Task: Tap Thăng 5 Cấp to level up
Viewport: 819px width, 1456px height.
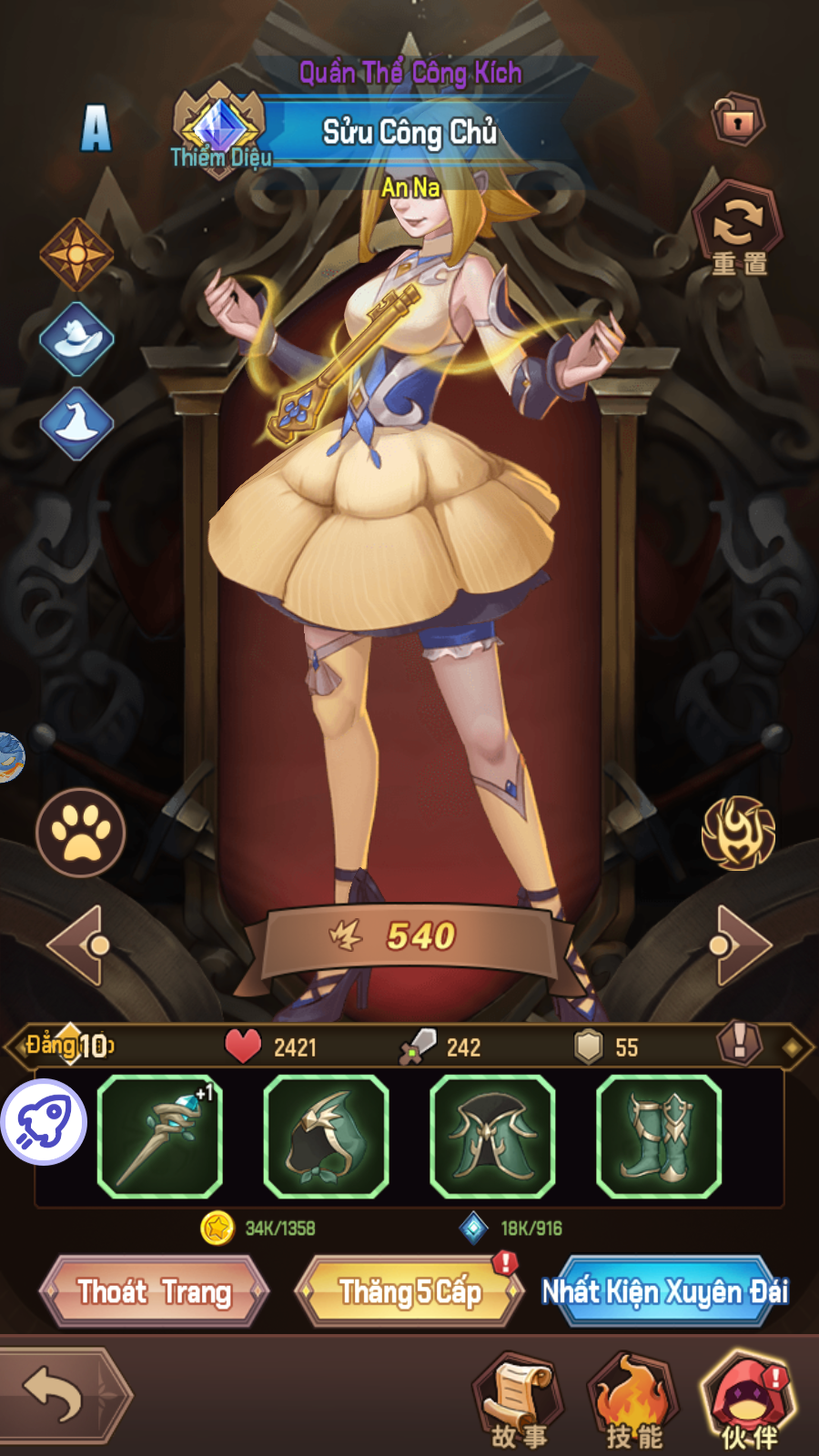Action: (x=409, y=1291)
